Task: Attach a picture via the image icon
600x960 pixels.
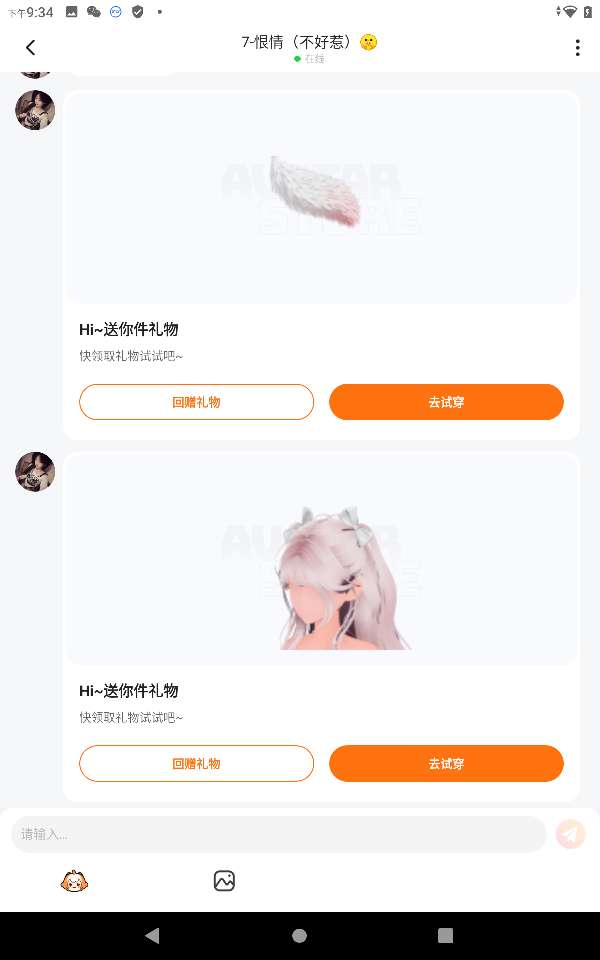Action: point(224,881)
